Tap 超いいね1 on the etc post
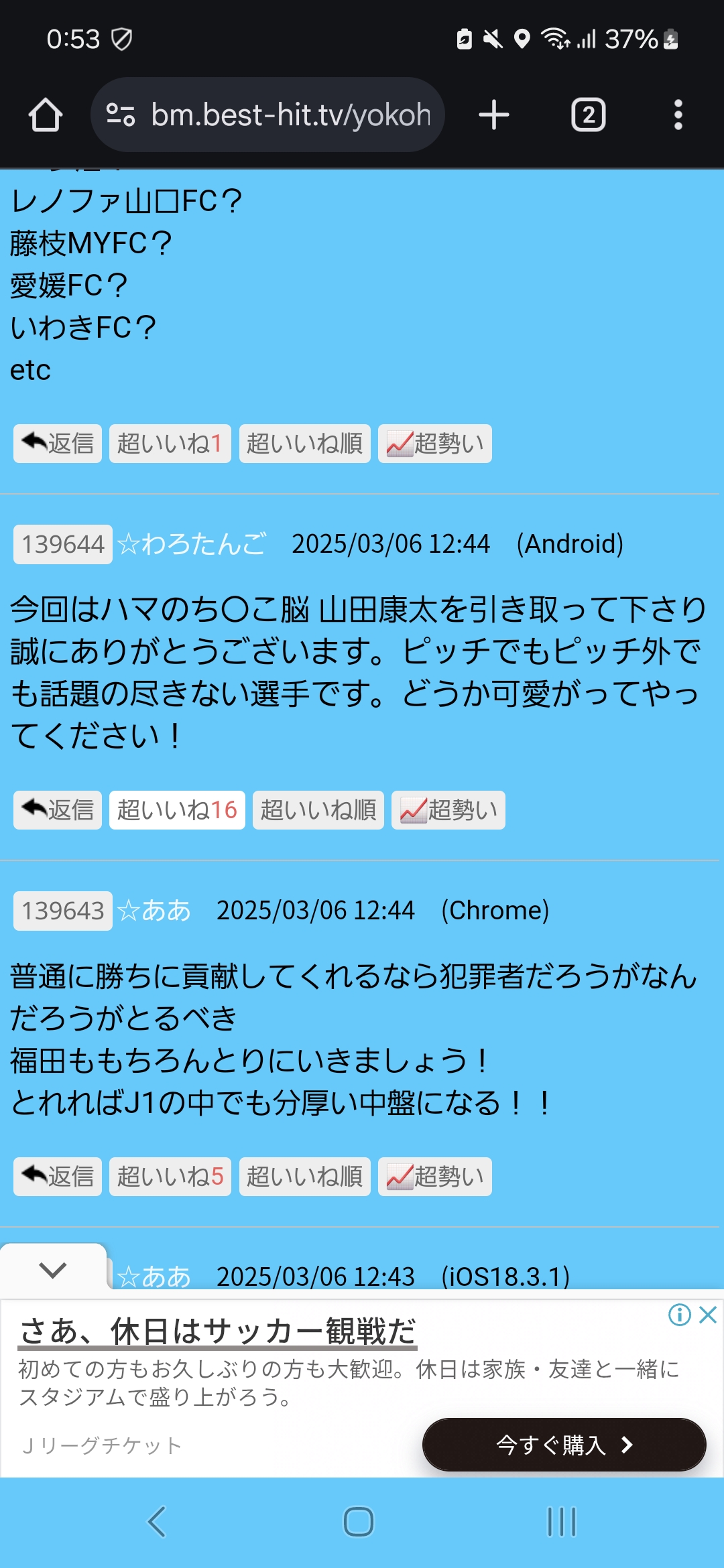 tap(170, 444)
